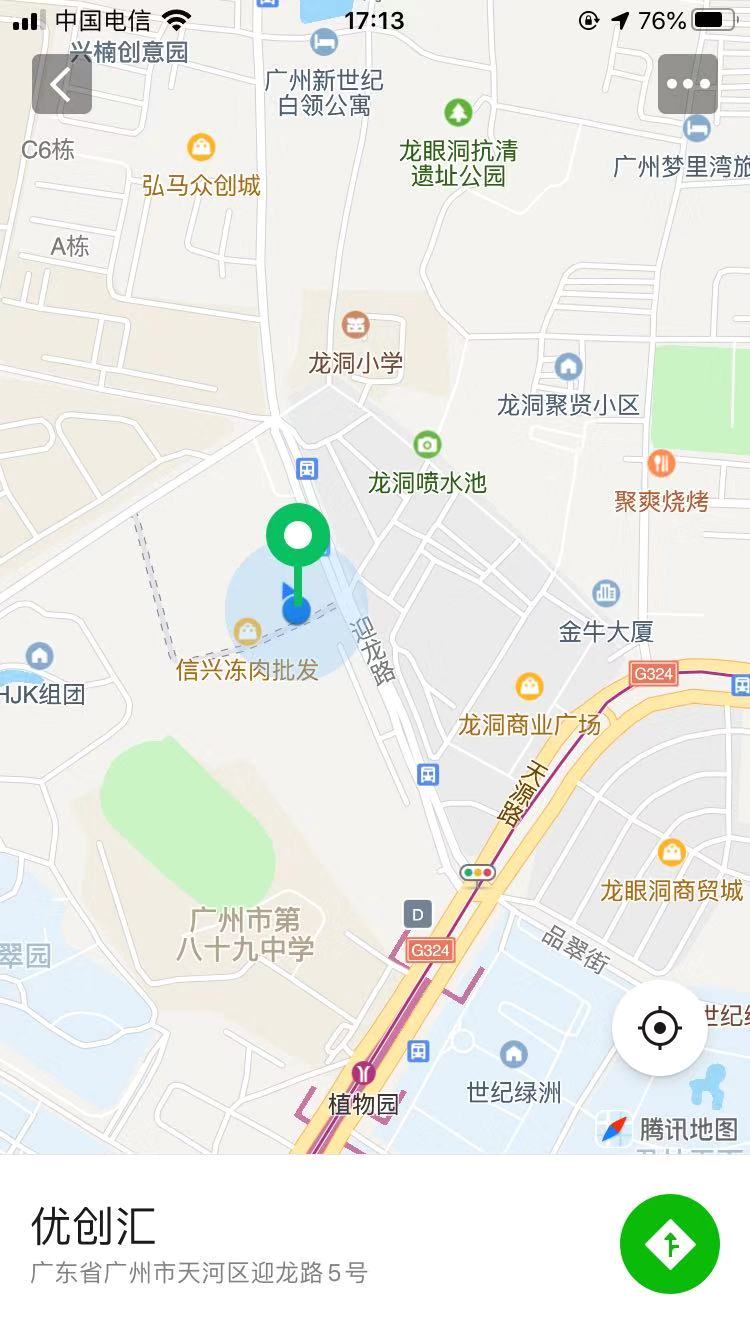This screenshot has height=1334, width=750.
Task: Start navigation to 优创汇
Action: [x=670, y=1244]
